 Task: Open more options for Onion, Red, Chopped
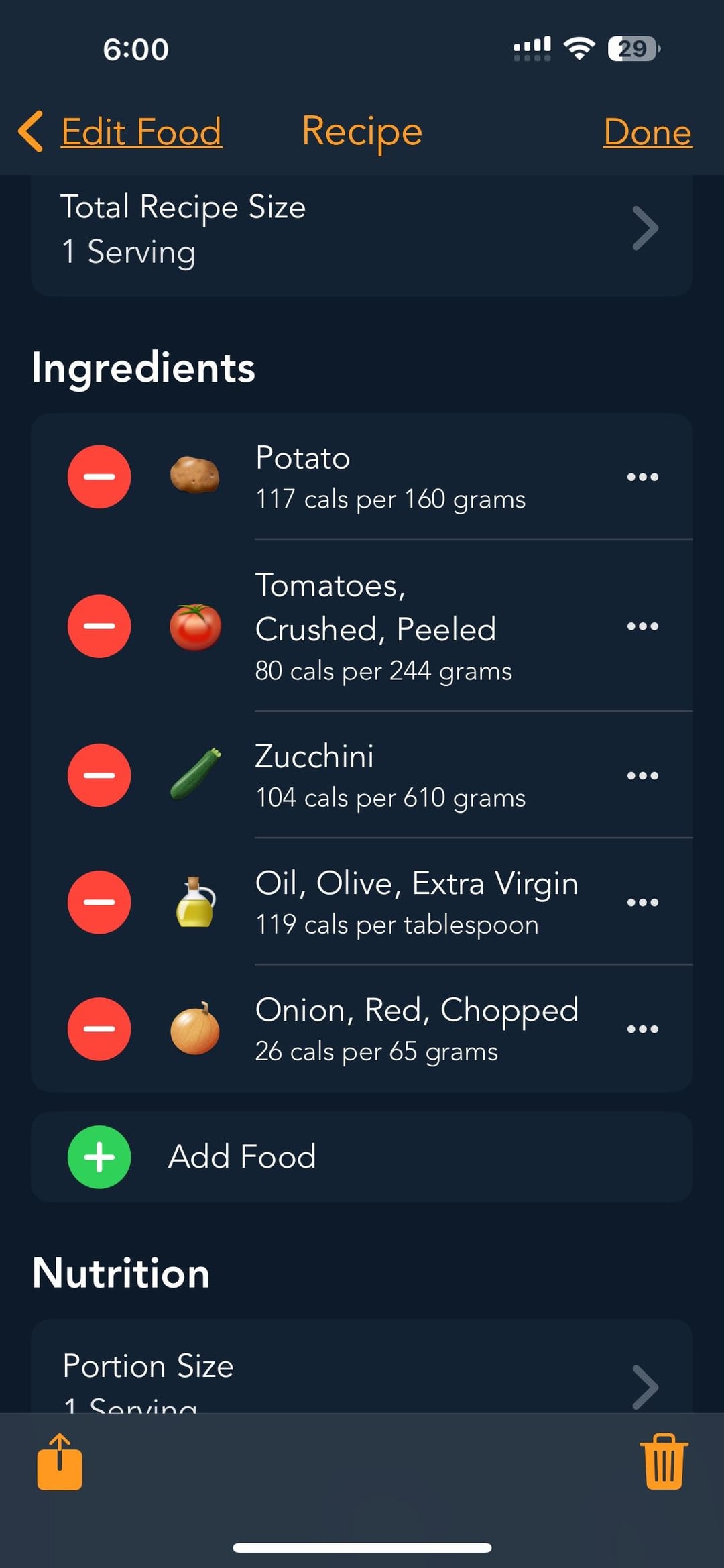[643, 1029]
